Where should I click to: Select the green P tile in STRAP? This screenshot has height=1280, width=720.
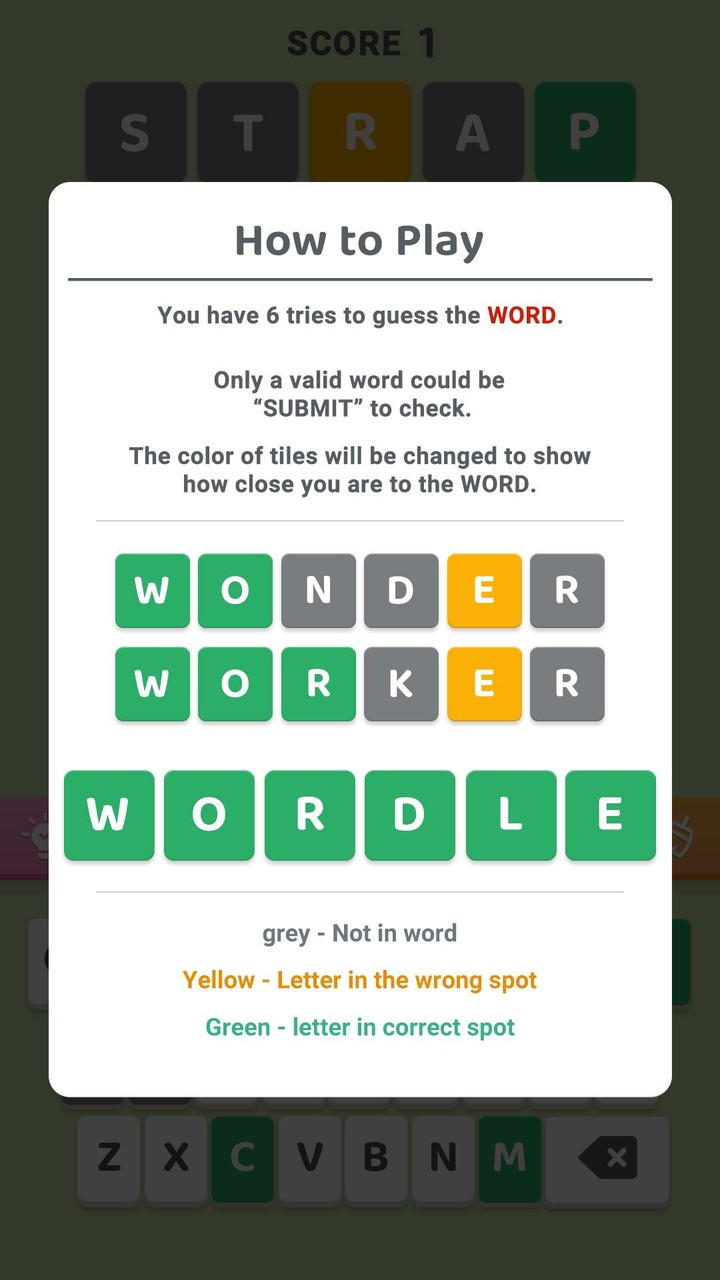pos(585,131)
